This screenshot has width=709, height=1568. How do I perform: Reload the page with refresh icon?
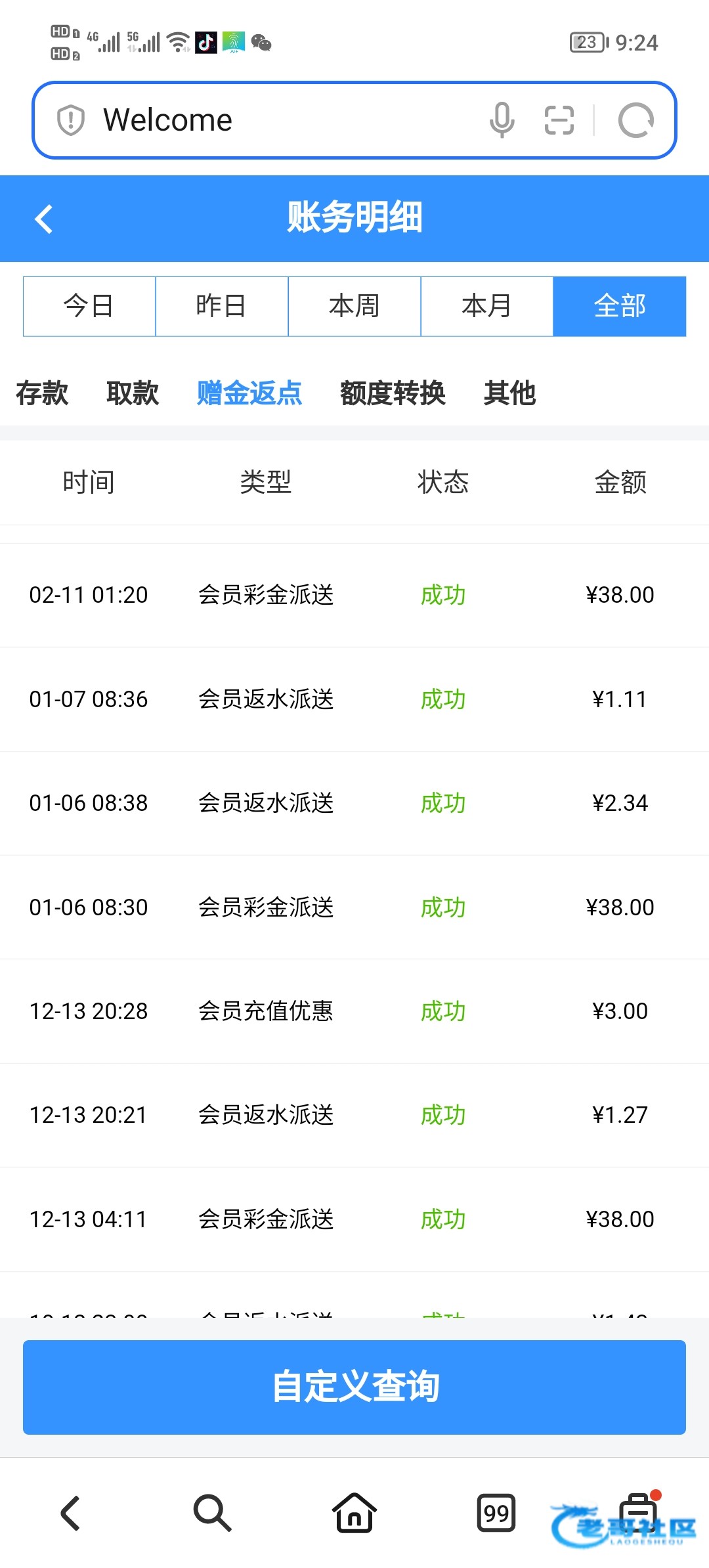pyautogui.click(x=635, y=120)
